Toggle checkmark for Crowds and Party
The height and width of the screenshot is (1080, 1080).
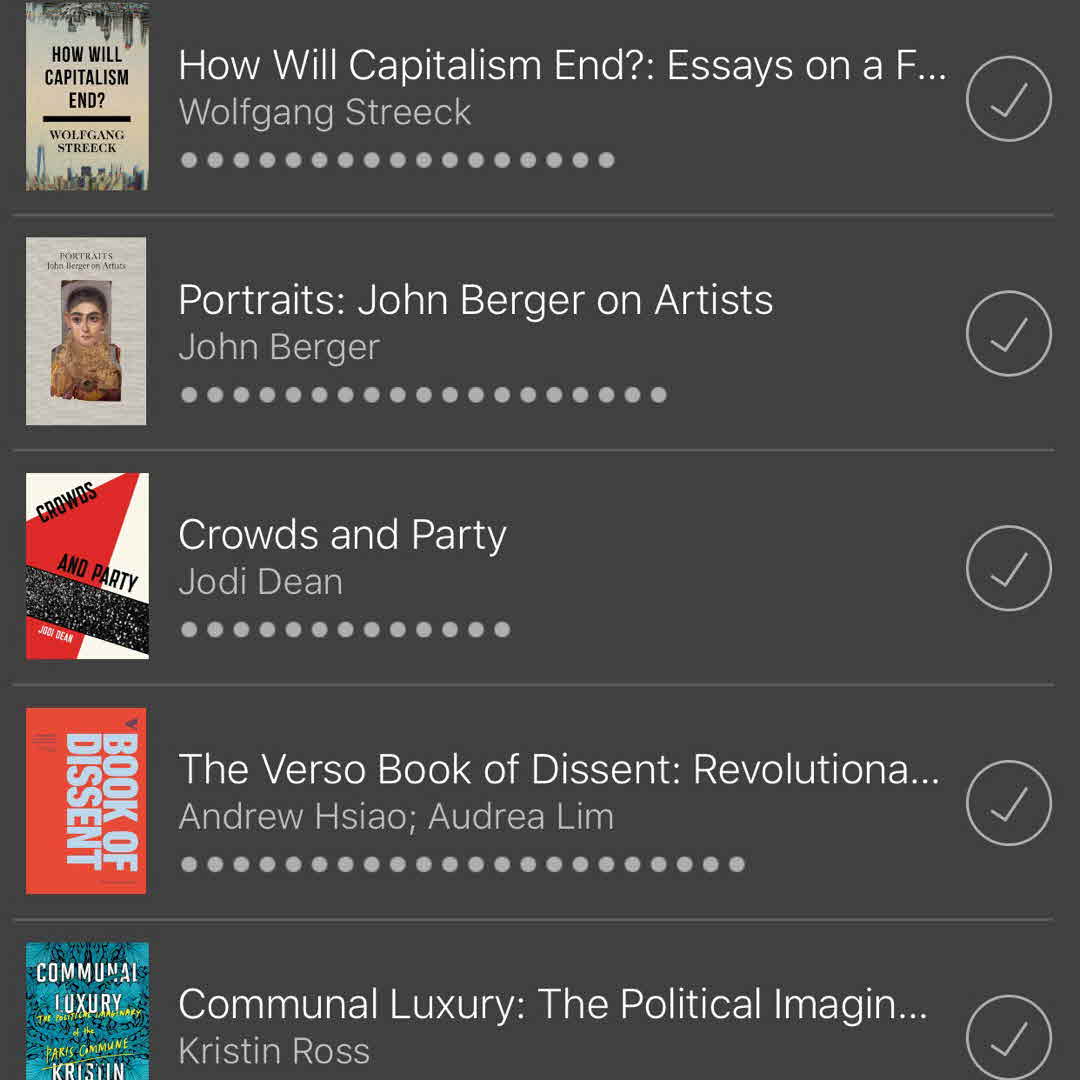click(x=1008, y=568)
